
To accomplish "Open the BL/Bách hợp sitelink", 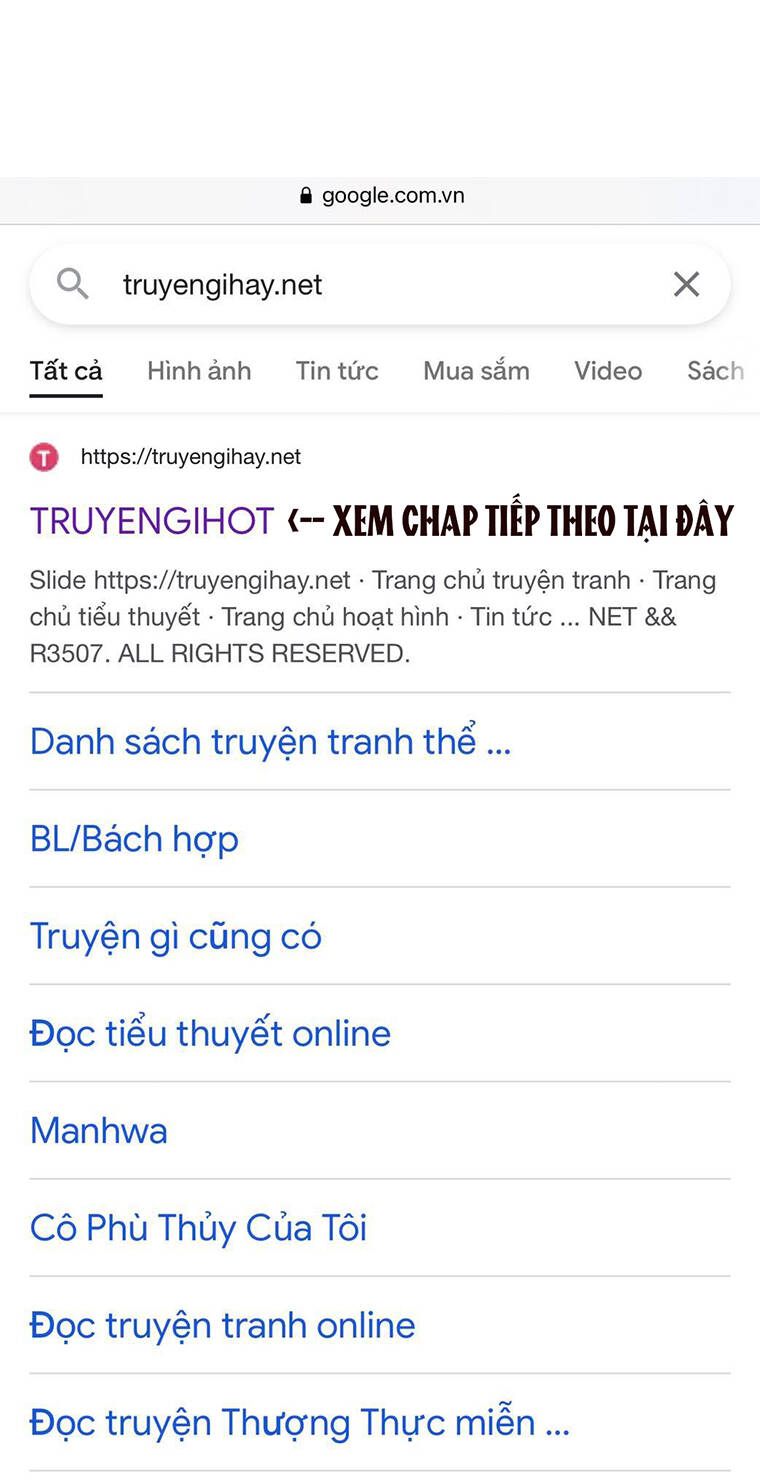I will point(134,838).
